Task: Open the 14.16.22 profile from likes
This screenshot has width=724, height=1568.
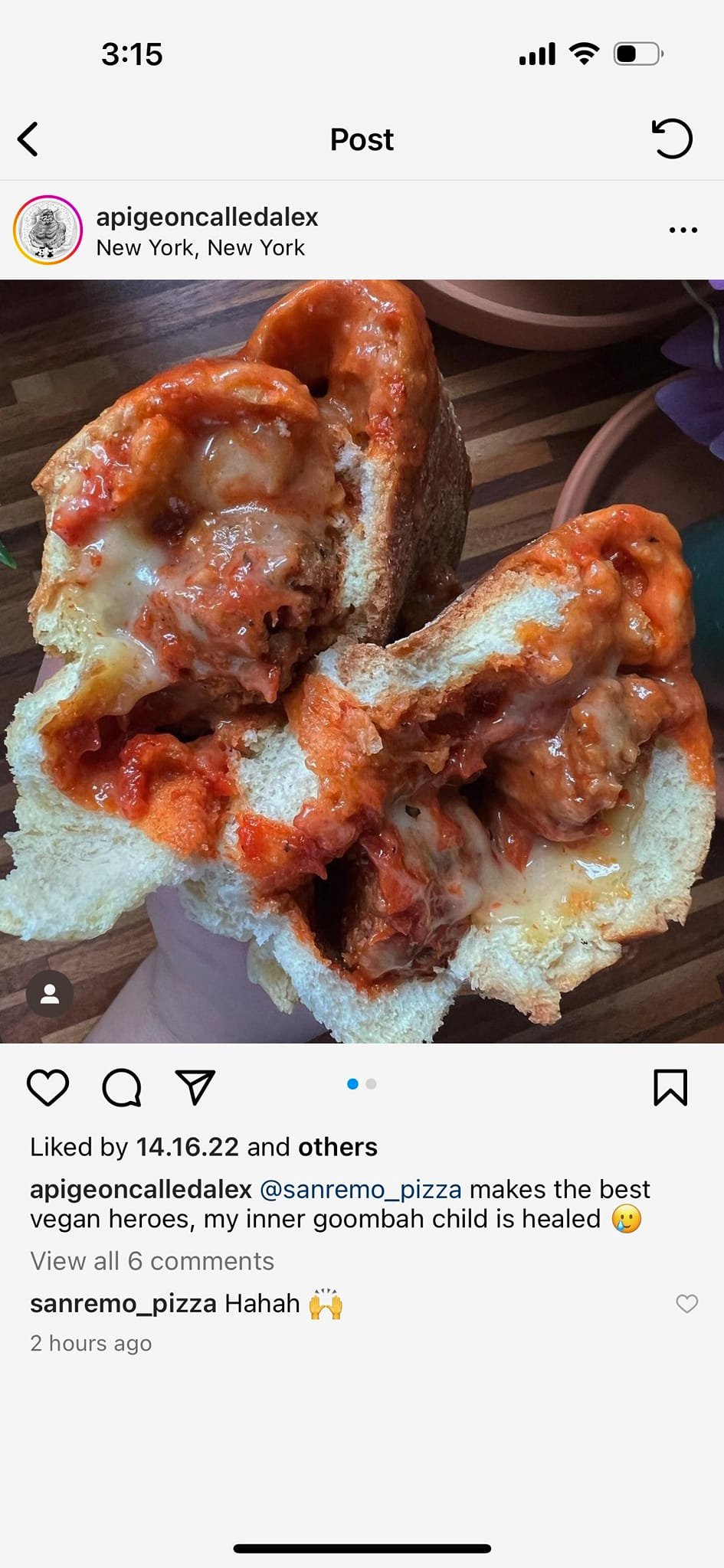Action: click(x=187, y=1147)
